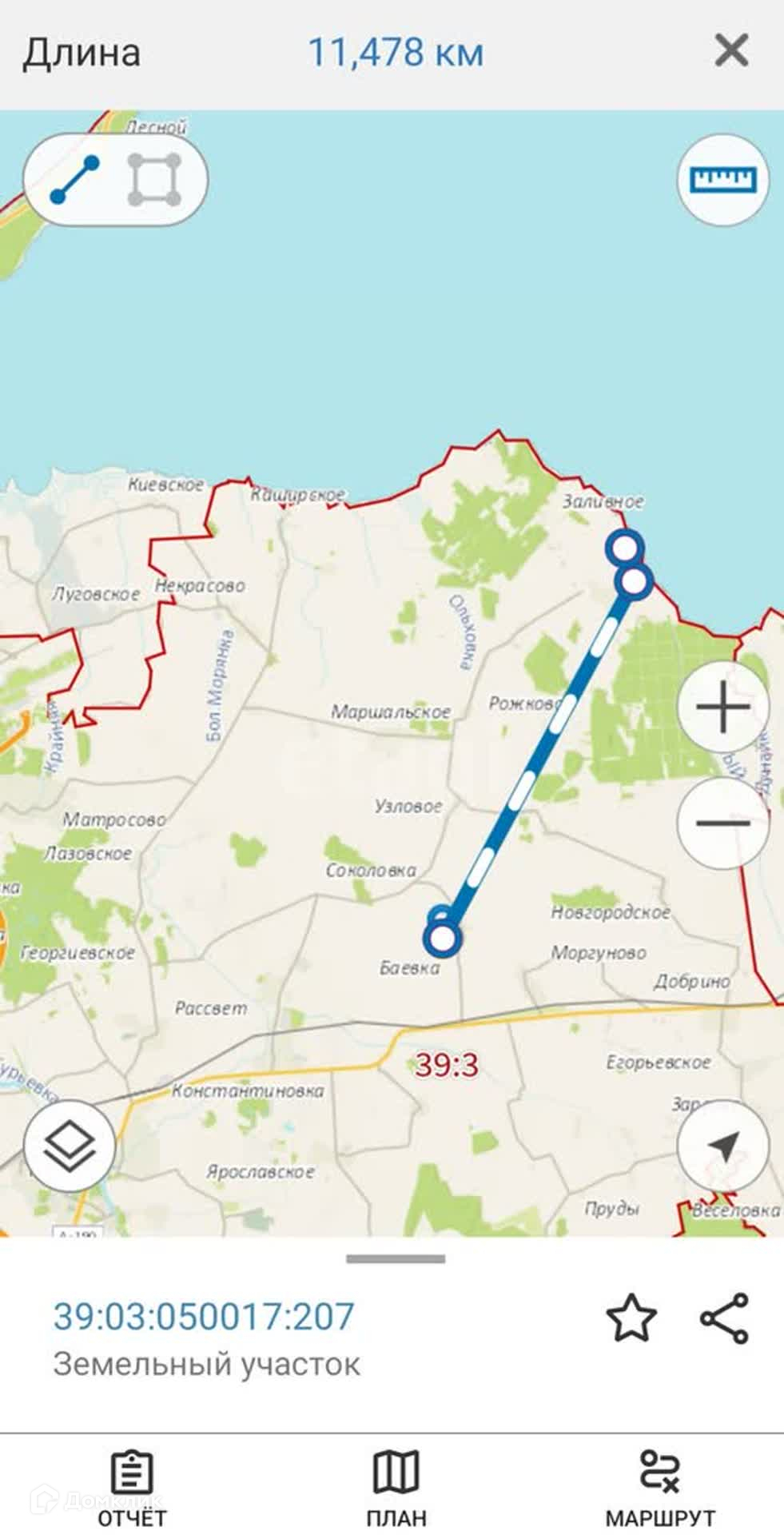This screenshot has height=1535, width=784.
Task: Zoom out of the map
Action: (x=723, y=823)
